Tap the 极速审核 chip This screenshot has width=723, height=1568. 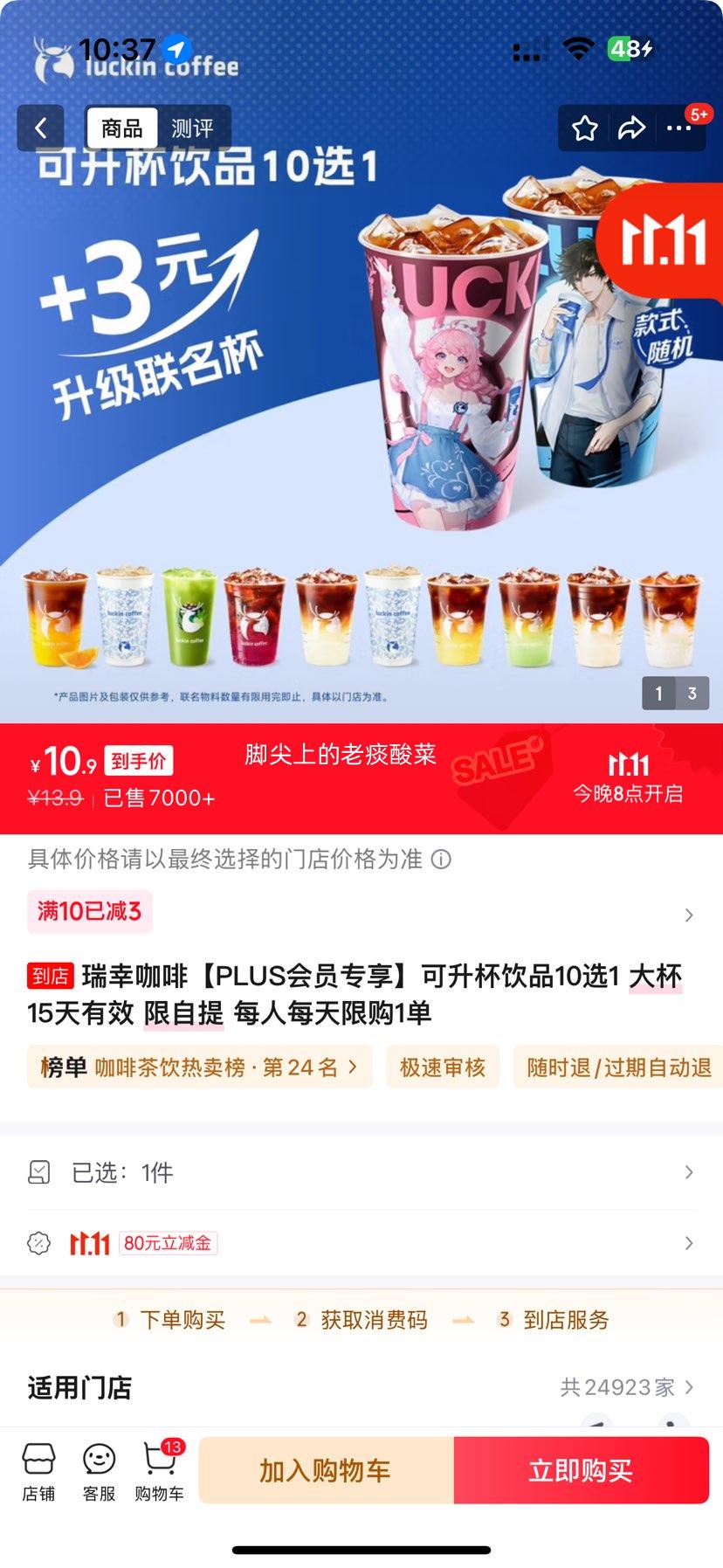443,1067
